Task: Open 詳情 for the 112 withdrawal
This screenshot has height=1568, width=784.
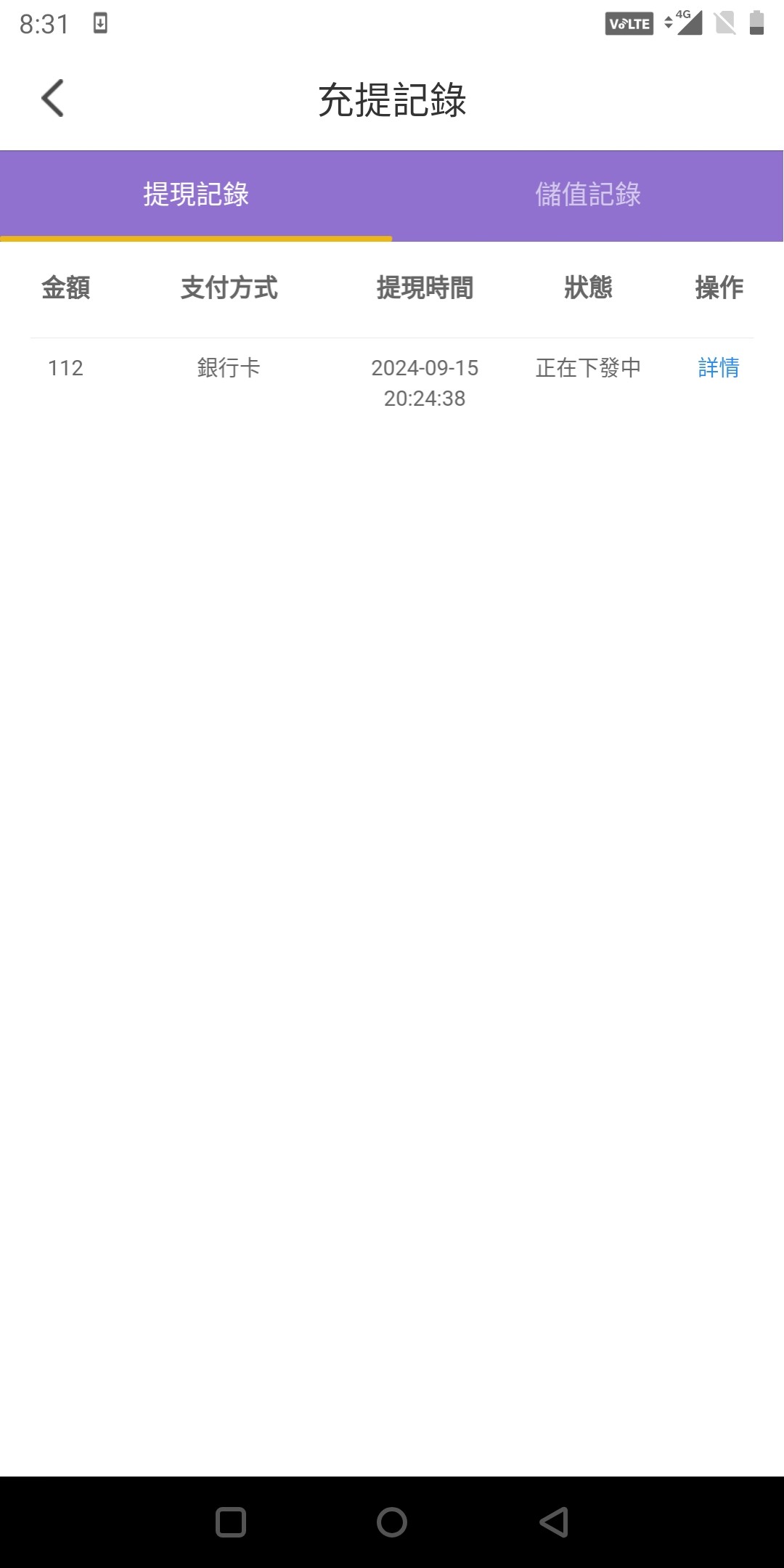Action: coord(719,368)
